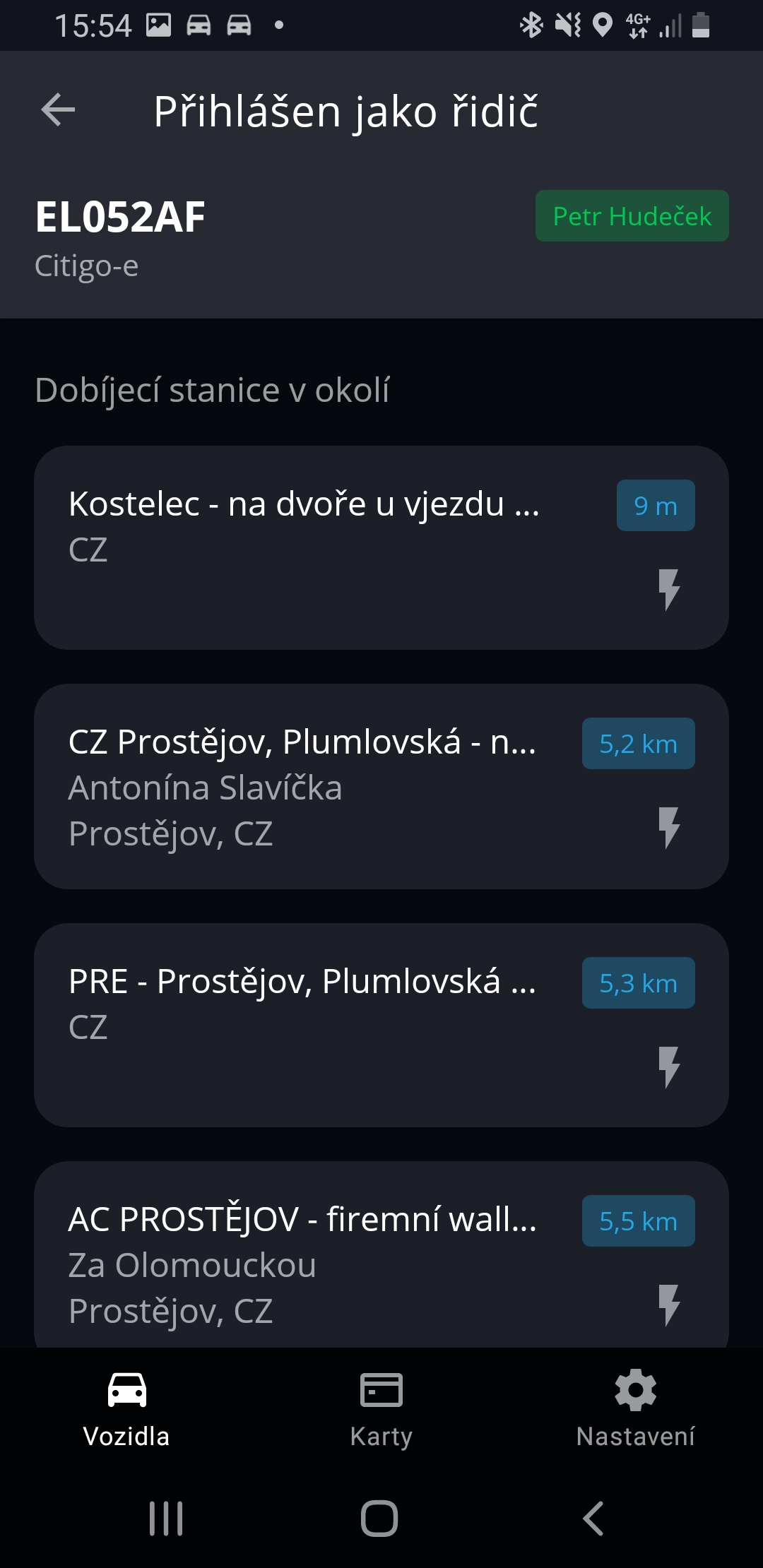This screenshot has height=1568, width=763.
Task: Tap the system home button
Action: 379,1518
